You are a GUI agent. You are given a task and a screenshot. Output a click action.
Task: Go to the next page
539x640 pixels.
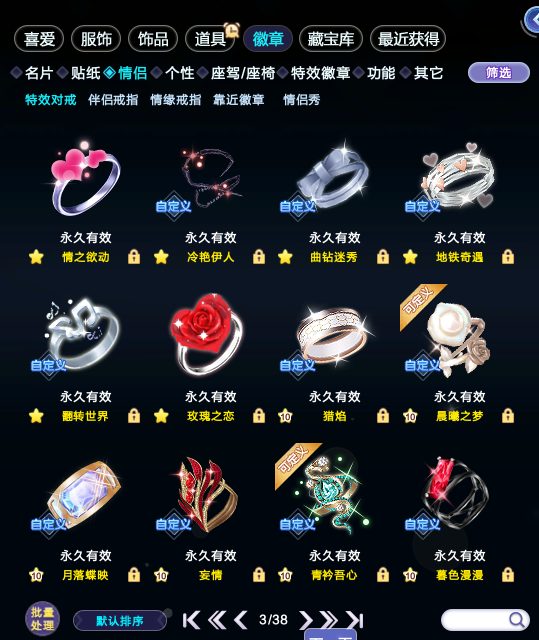[305, 620]
